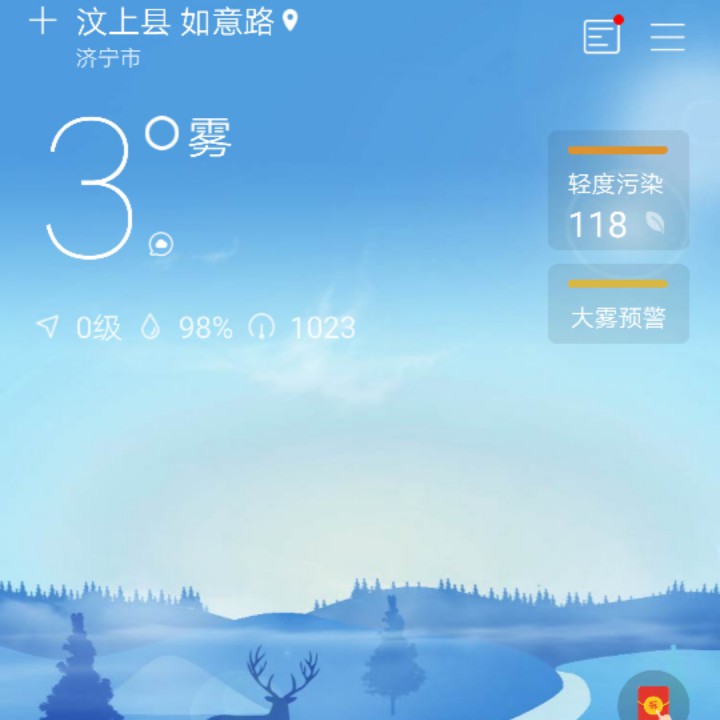
Task: Open the 大雾预警 fog warning card
Action: pyautogui.click(x=618, y=305)
